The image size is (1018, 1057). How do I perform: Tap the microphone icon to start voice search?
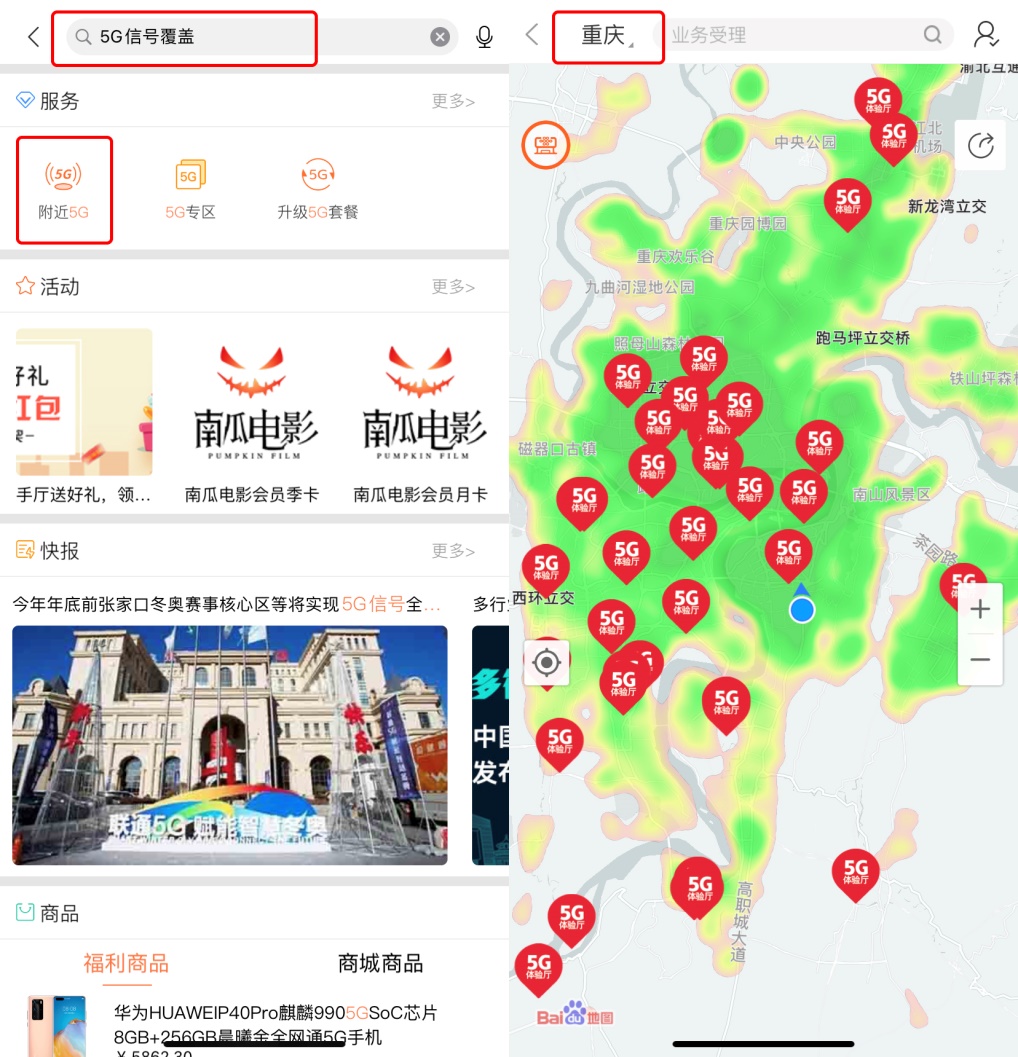[484, 35]
